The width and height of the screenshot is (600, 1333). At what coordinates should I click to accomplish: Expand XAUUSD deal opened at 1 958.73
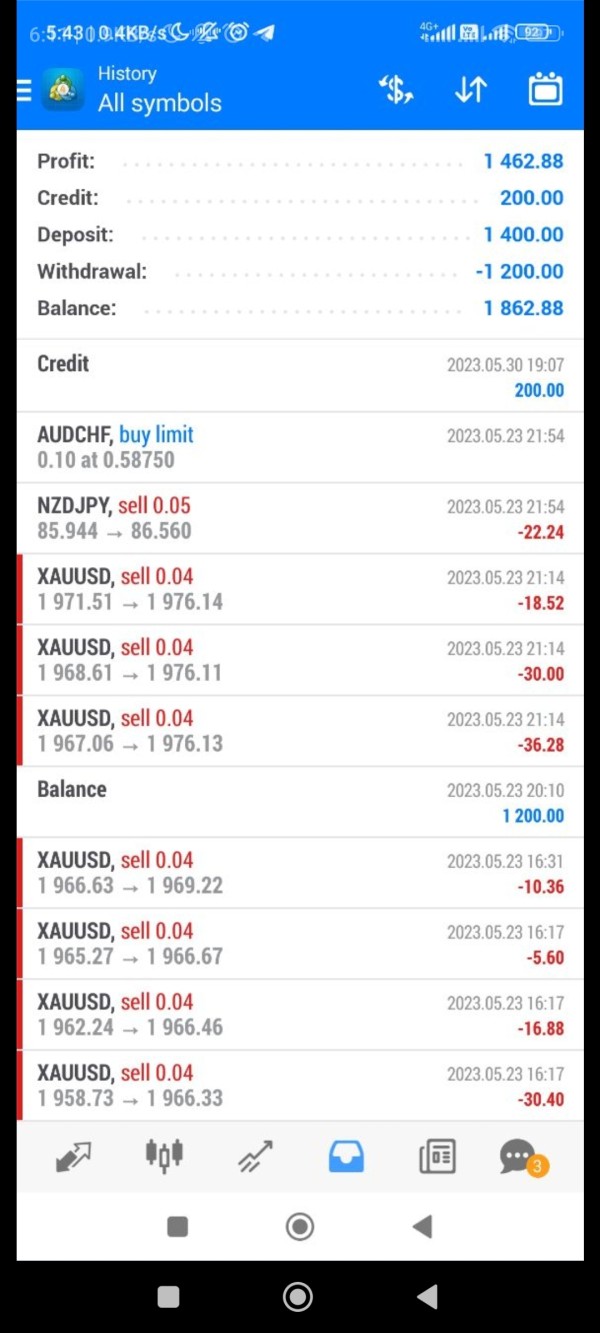[x=300, y=1086]
